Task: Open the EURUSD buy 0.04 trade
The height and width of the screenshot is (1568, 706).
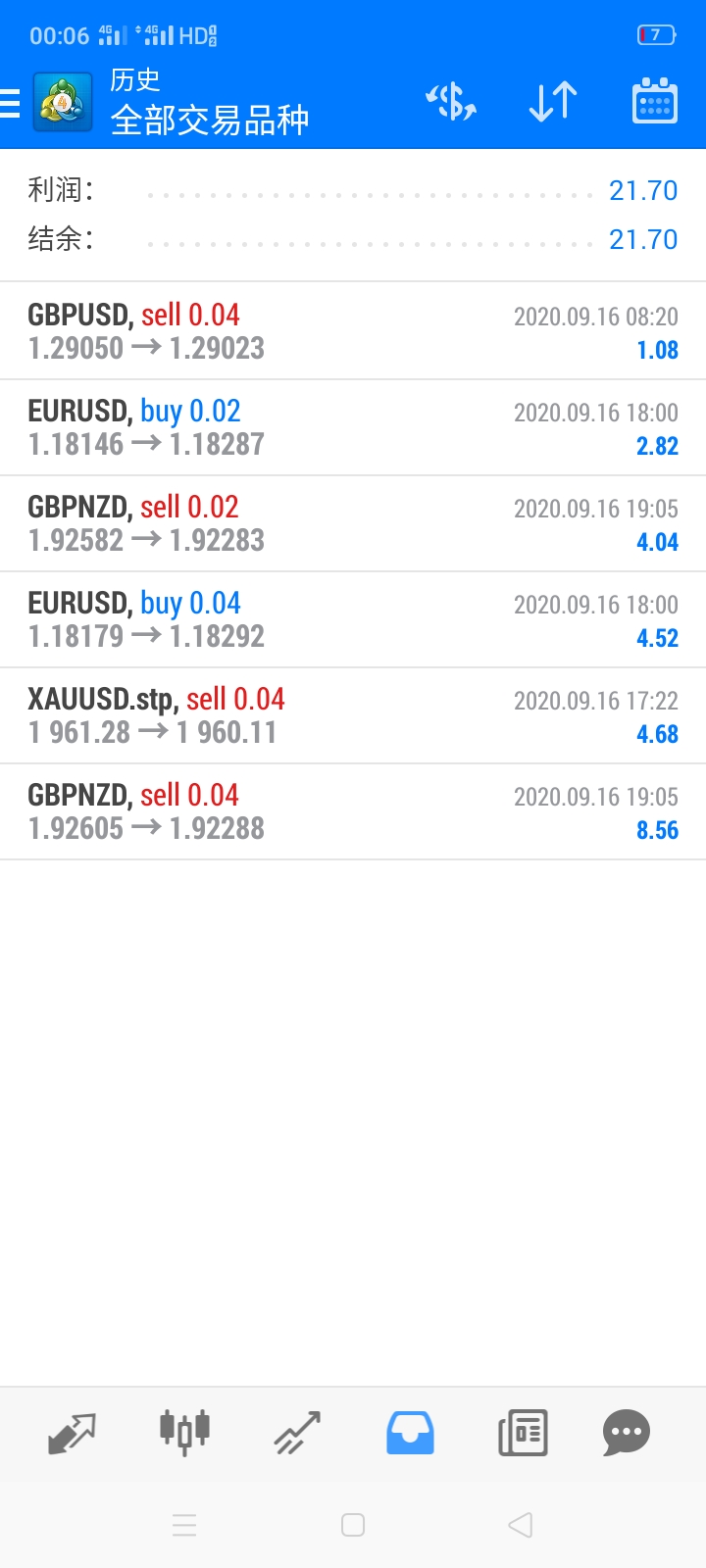Action: (353, 619)
